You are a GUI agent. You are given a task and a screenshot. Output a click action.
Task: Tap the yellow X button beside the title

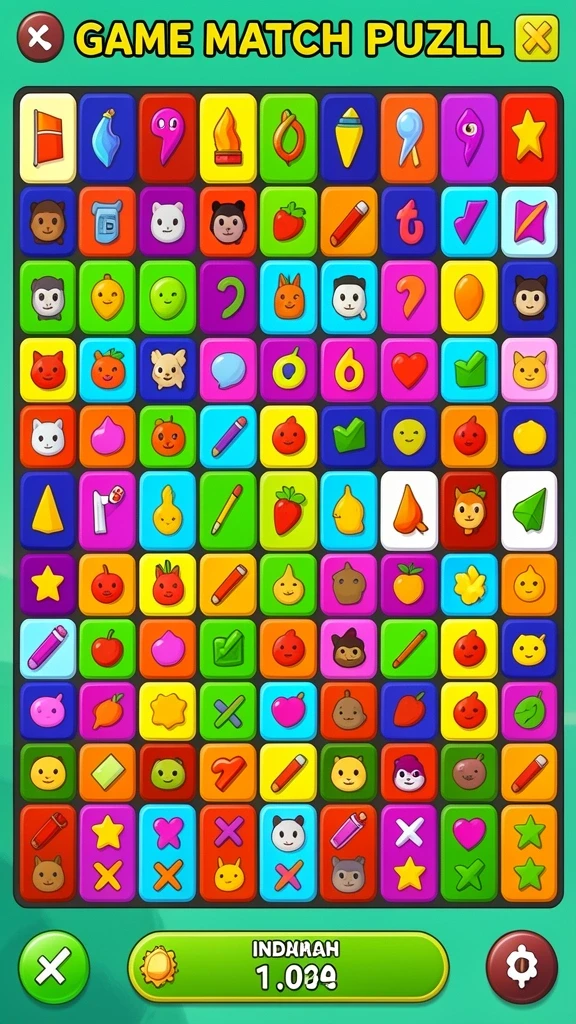(x=537, y=38)
